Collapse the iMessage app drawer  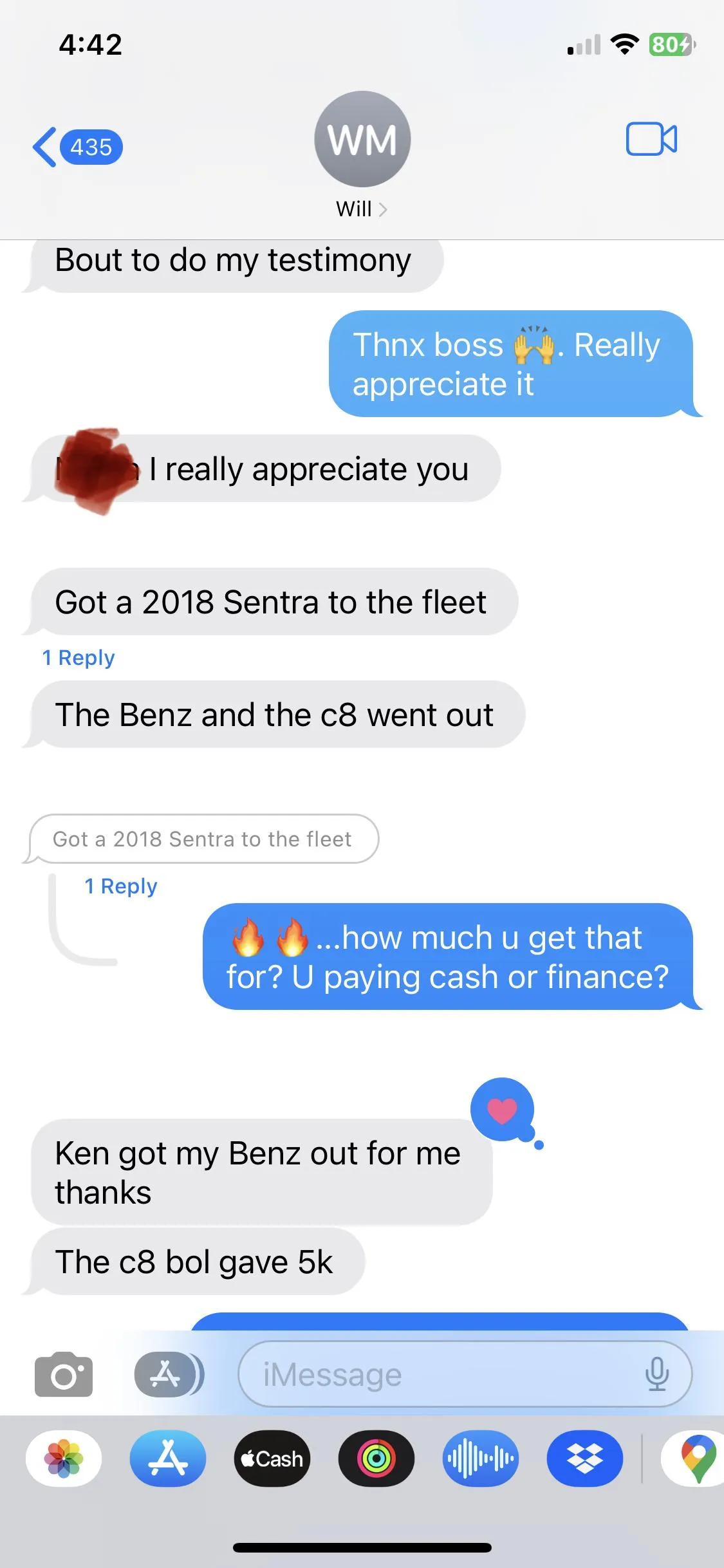pyautogui.click(x=169, y=1374)
